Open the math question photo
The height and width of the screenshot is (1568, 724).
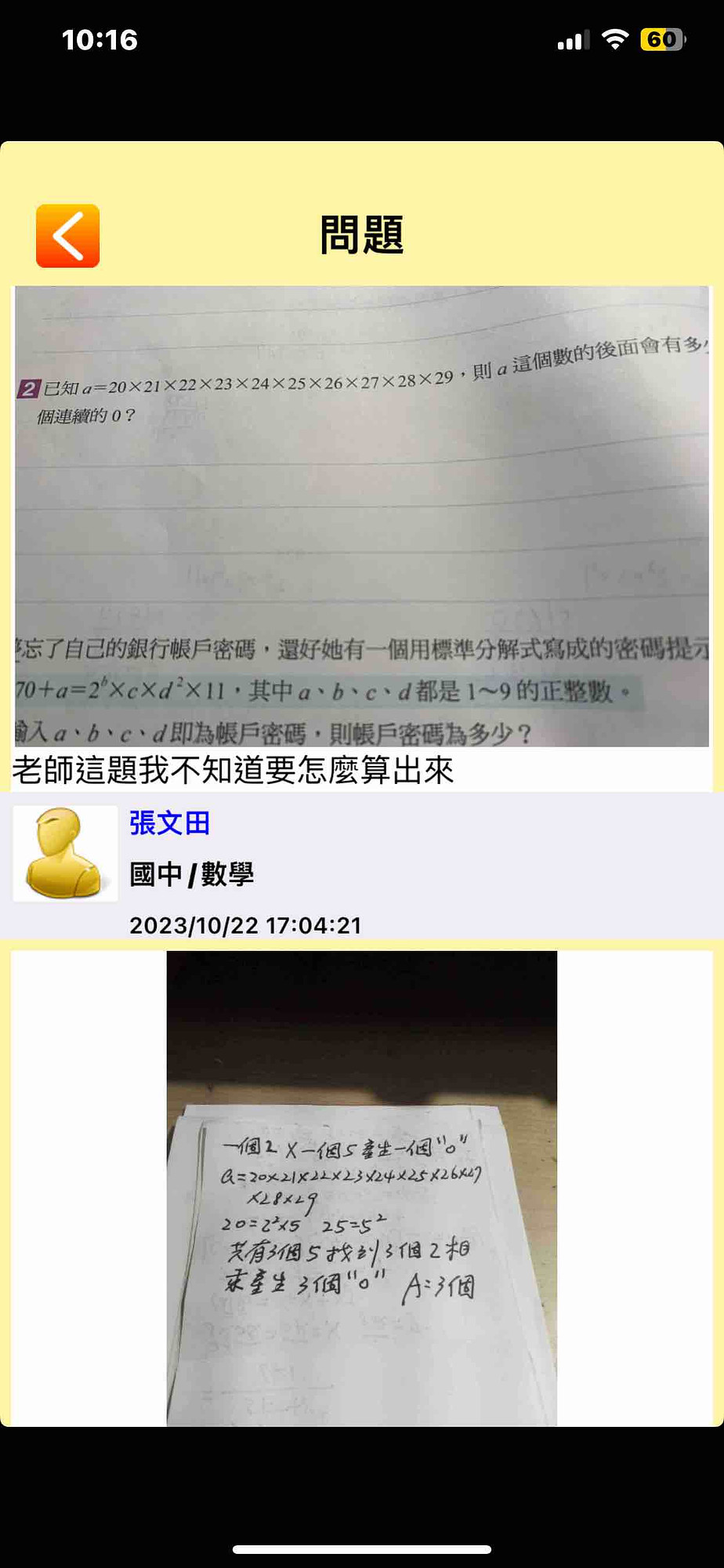362,516
